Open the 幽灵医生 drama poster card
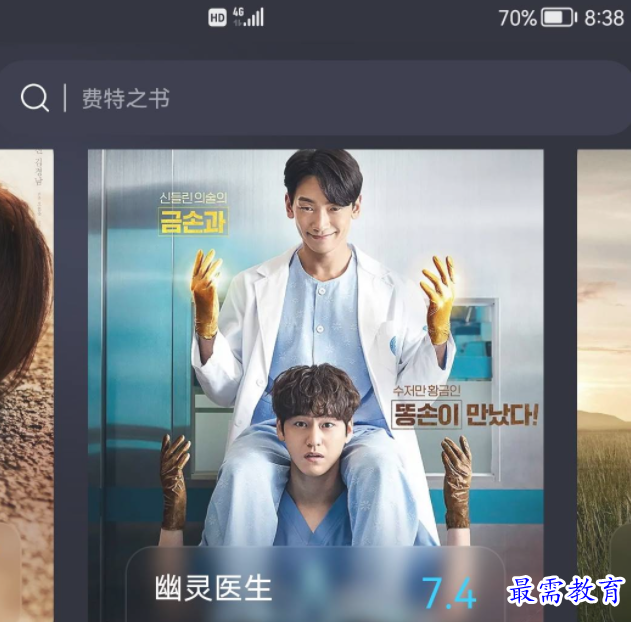Screen dimensions: 631x622 (315, 360)
